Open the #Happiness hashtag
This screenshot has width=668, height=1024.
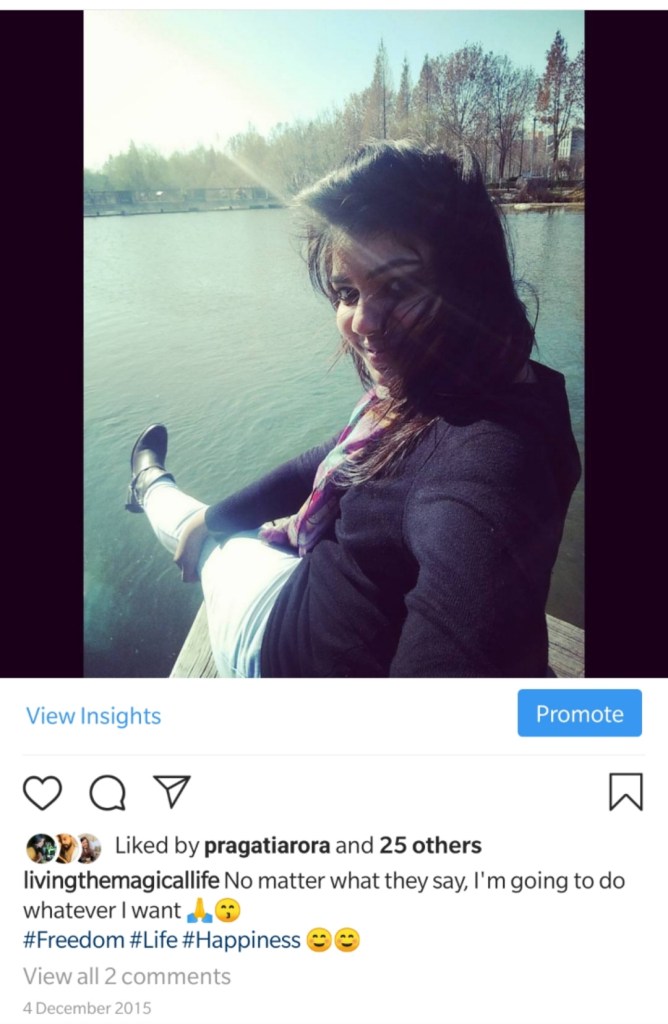click(241, 940)
